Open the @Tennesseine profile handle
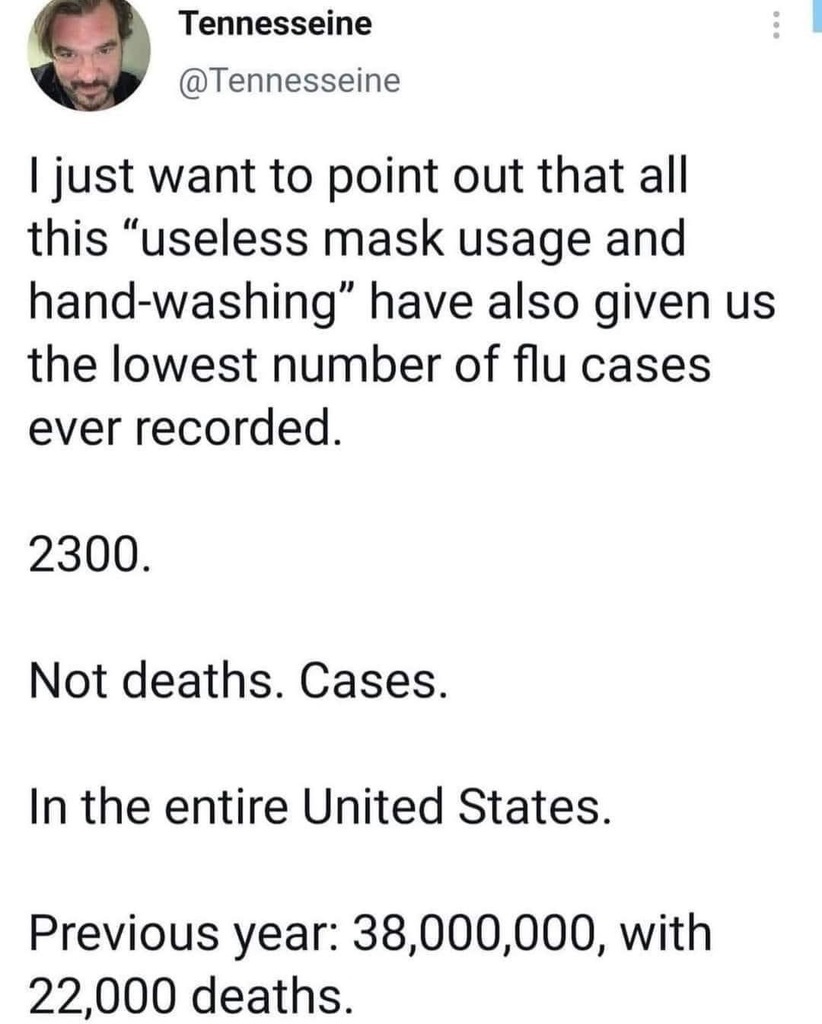 (x=288, y=80)
